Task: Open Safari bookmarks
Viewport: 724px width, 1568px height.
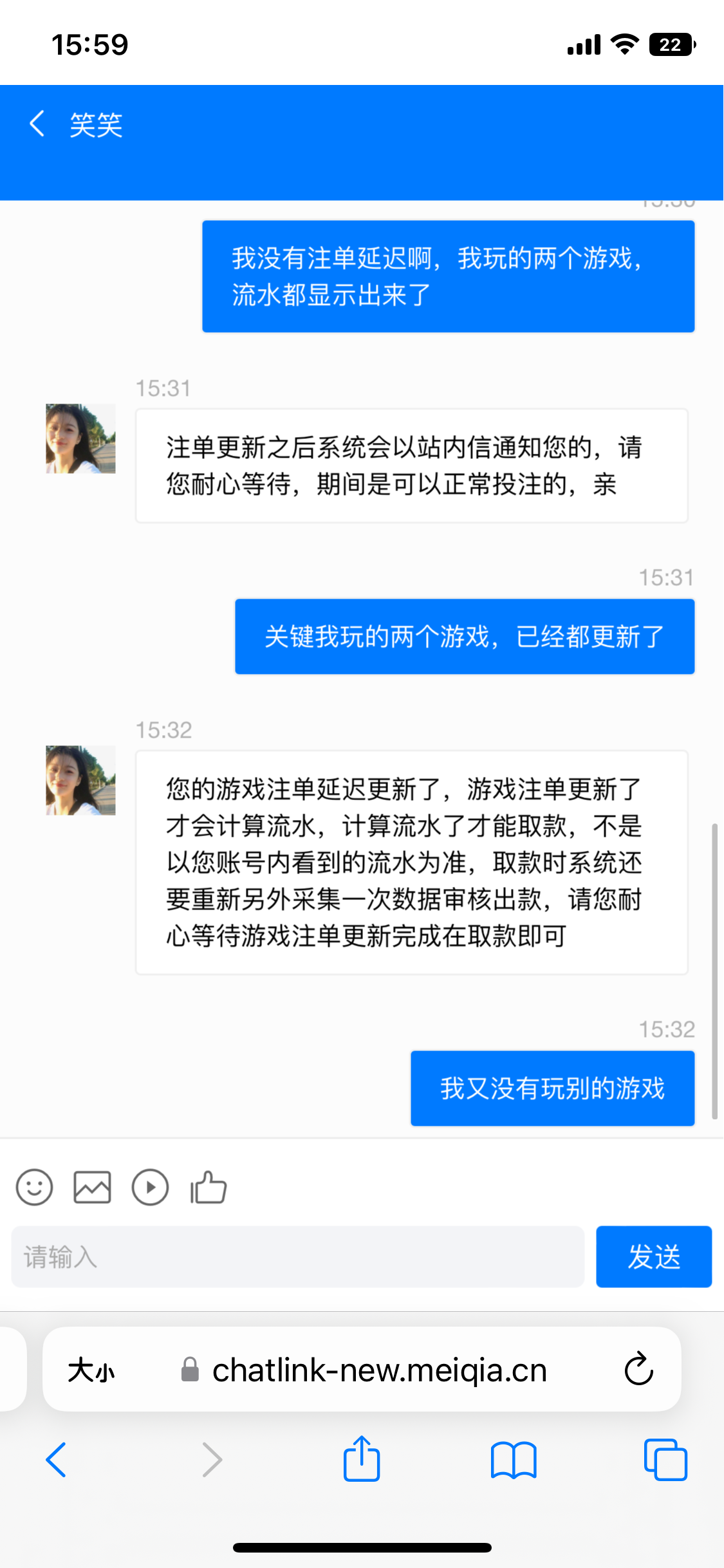Action: coord(513,1459)
